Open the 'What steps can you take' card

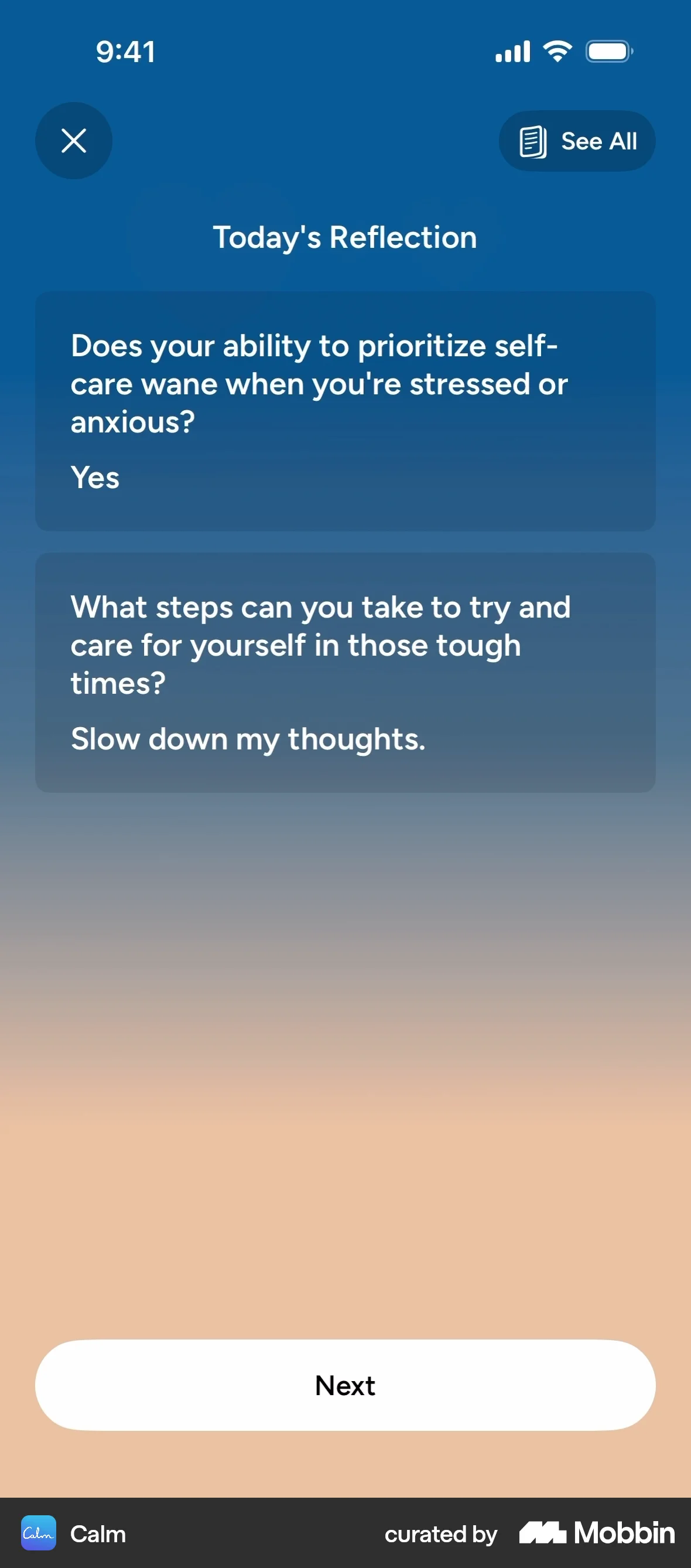click(345, 672)
